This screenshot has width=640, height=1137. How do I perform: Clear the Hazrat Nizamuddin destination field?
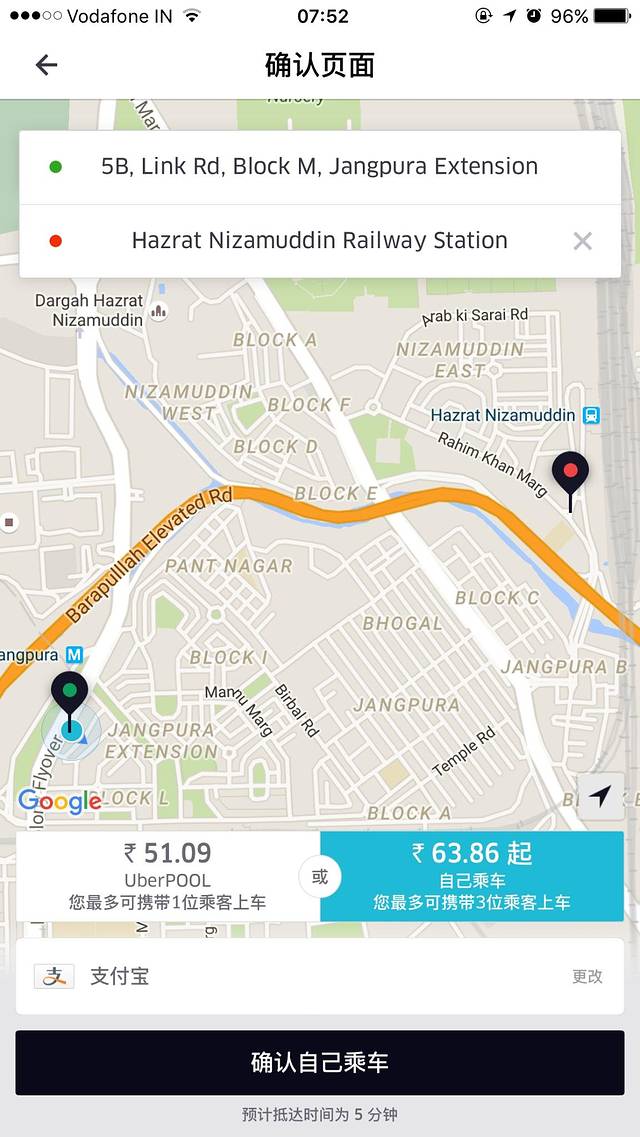coord(582,241)
